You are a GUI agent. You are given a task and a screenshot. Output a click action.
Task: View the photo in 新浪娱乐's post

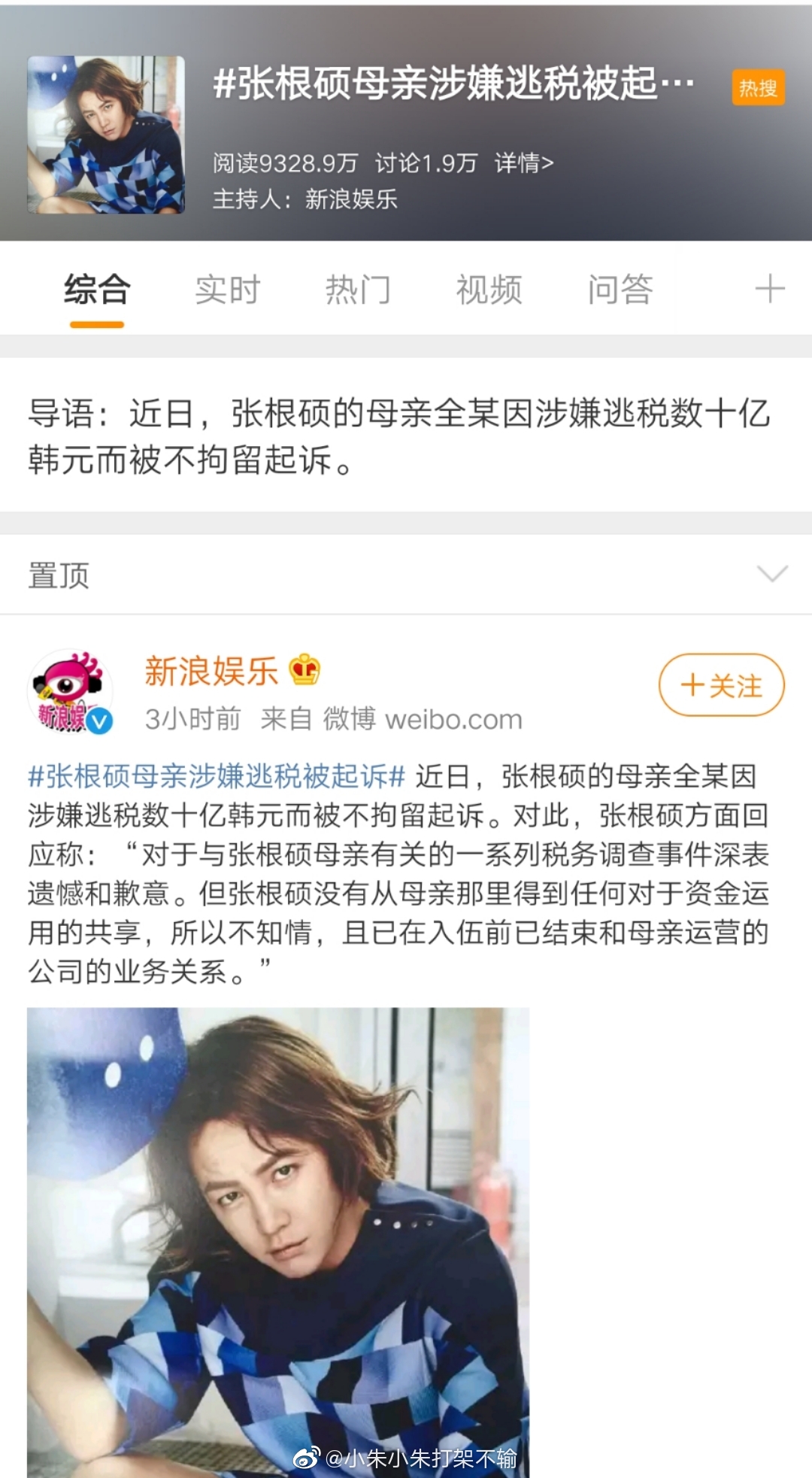[278, 1241]
